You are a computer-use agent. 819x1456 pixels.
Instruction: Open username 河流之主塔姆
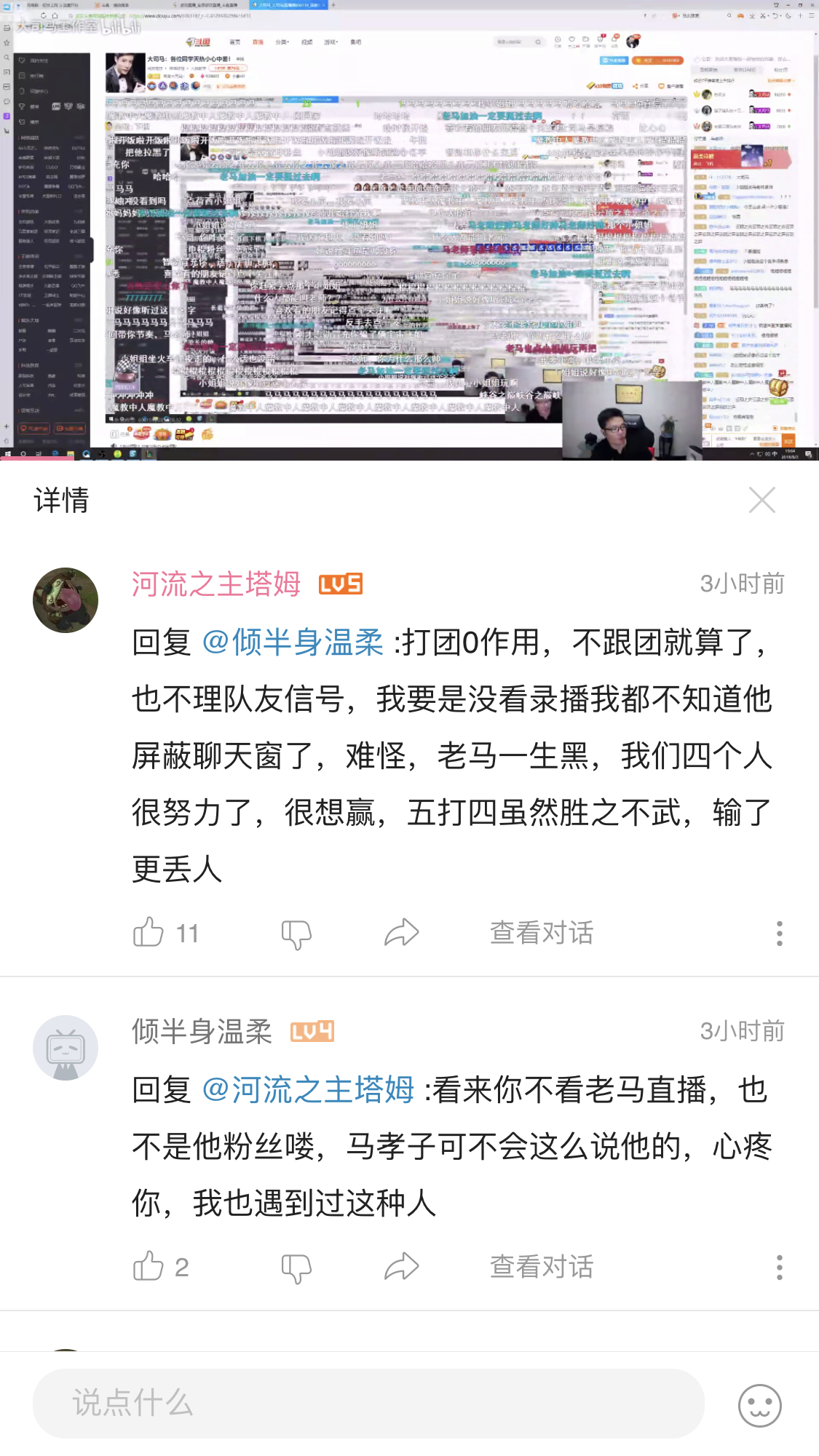pyautogui.click(x=216, y=584)
